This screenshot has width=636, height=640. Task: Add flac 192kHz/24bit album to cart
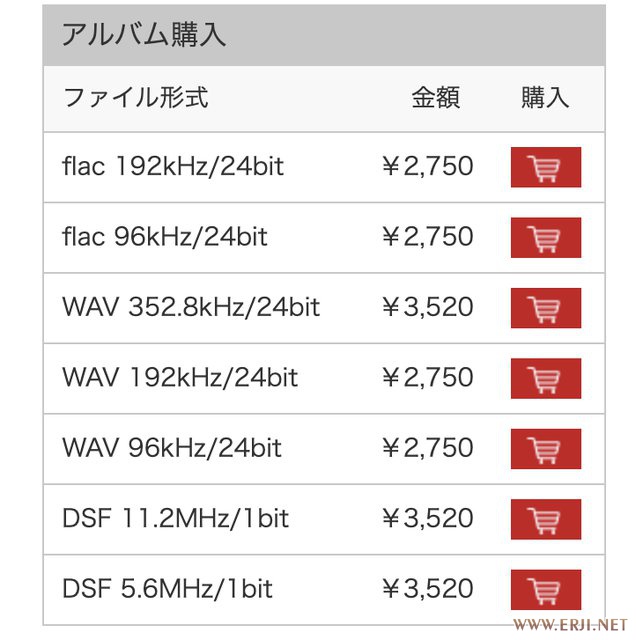(545, 167)
